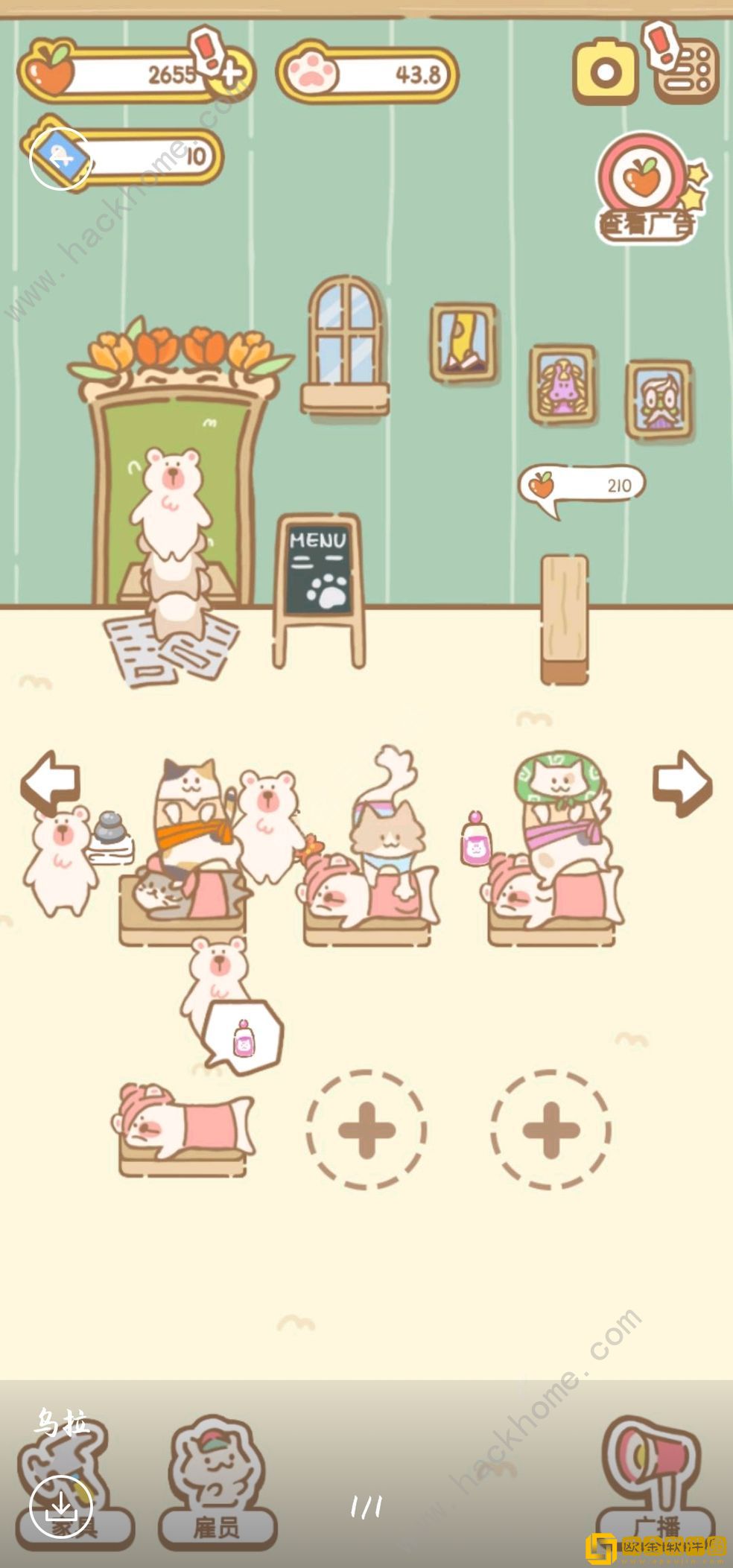Collect the 210 apple bubble
Screen dimensions: 733x1568
pos(581,486)
